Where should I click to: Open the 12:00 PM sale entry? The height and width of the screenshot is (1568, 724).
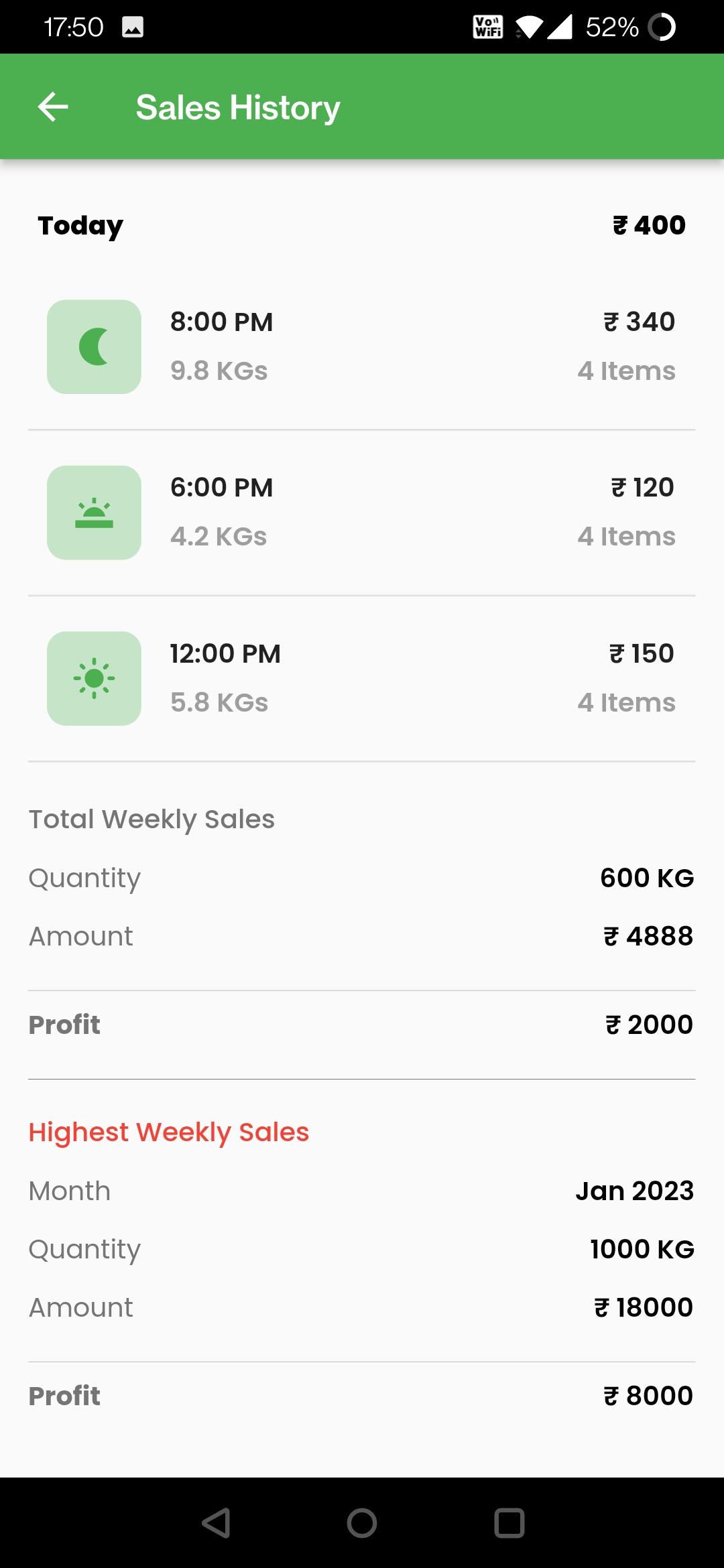point(362,678)
